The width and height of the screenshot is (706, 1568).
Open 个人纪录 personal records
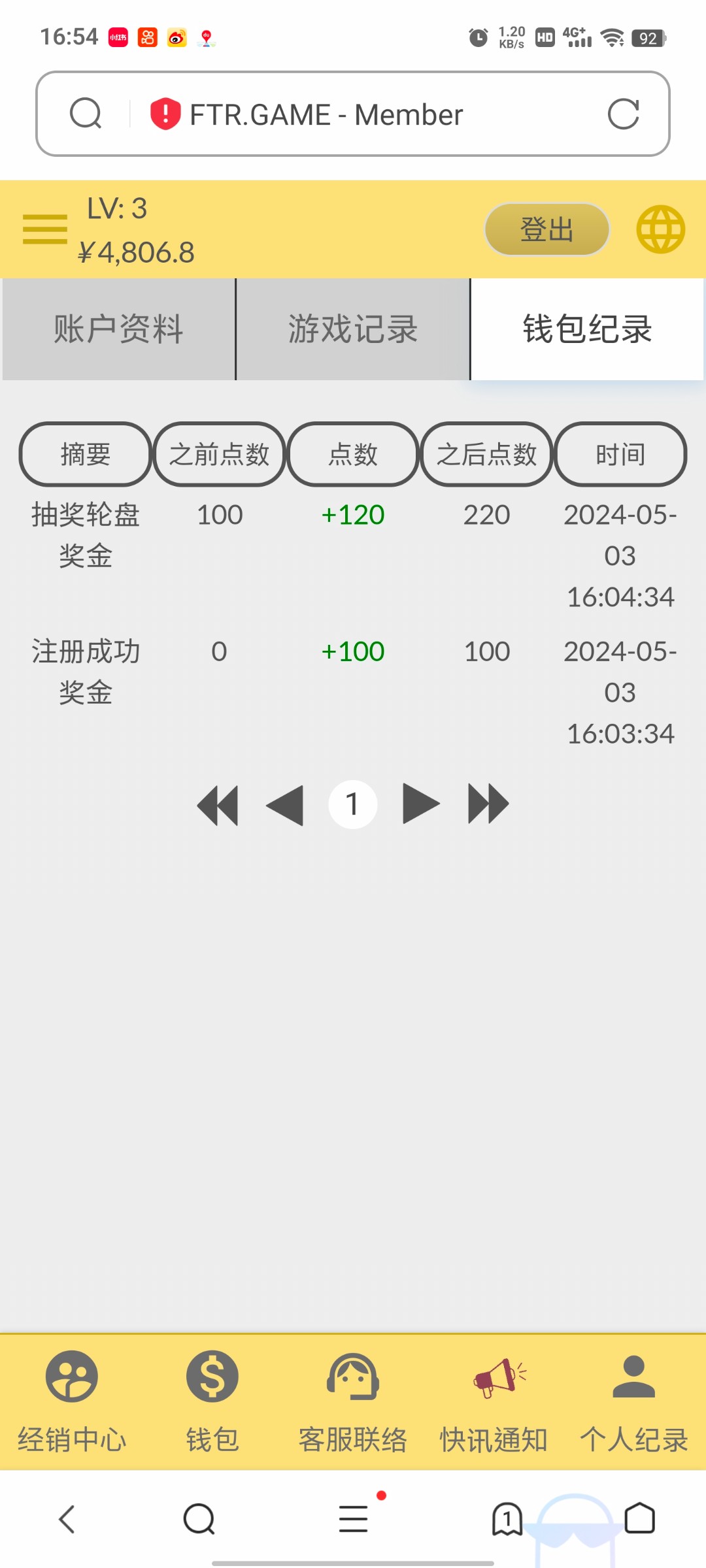(x=633, y=1398)
